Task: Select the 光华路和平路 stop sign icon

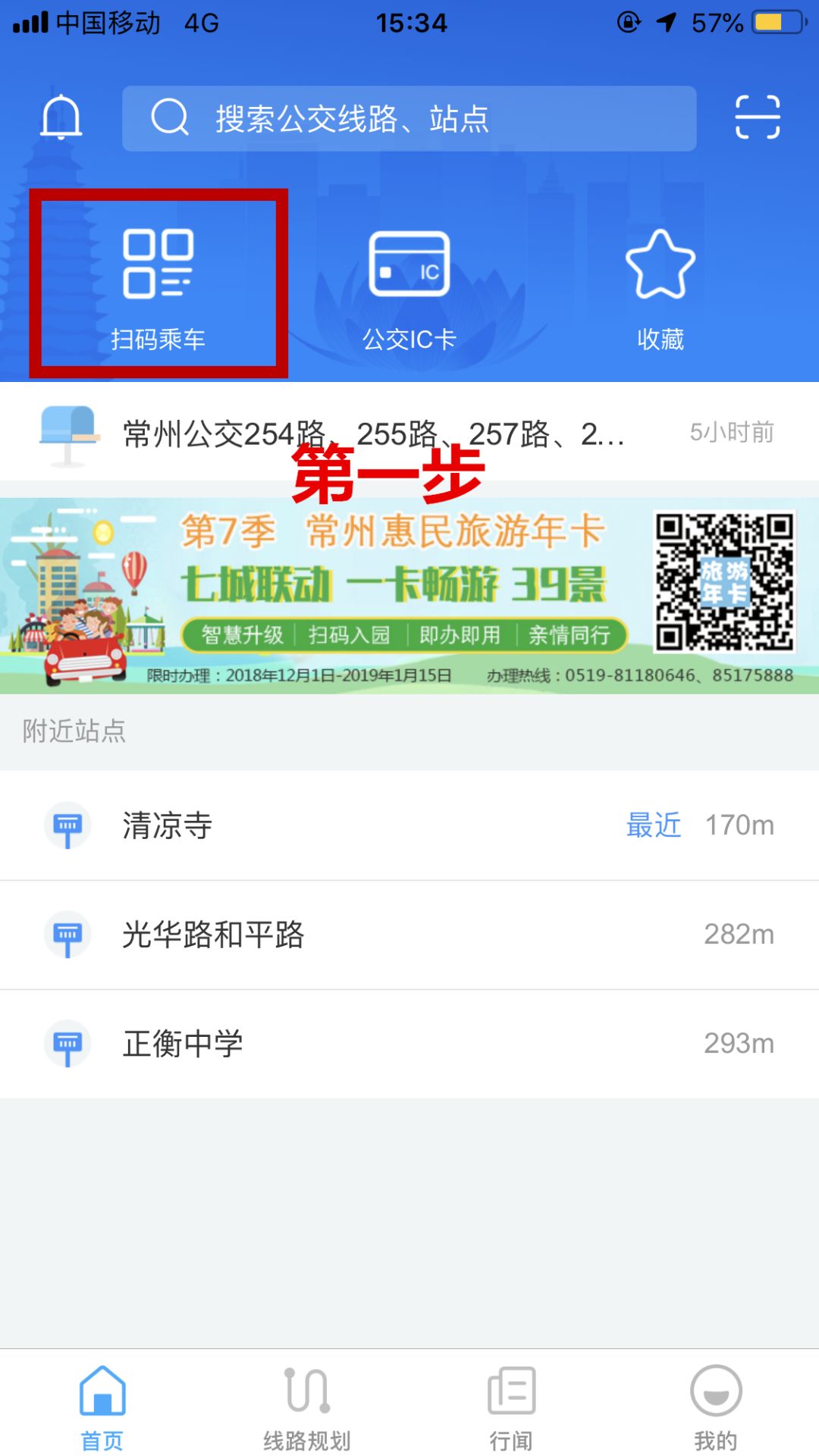Action: [67, 935]
